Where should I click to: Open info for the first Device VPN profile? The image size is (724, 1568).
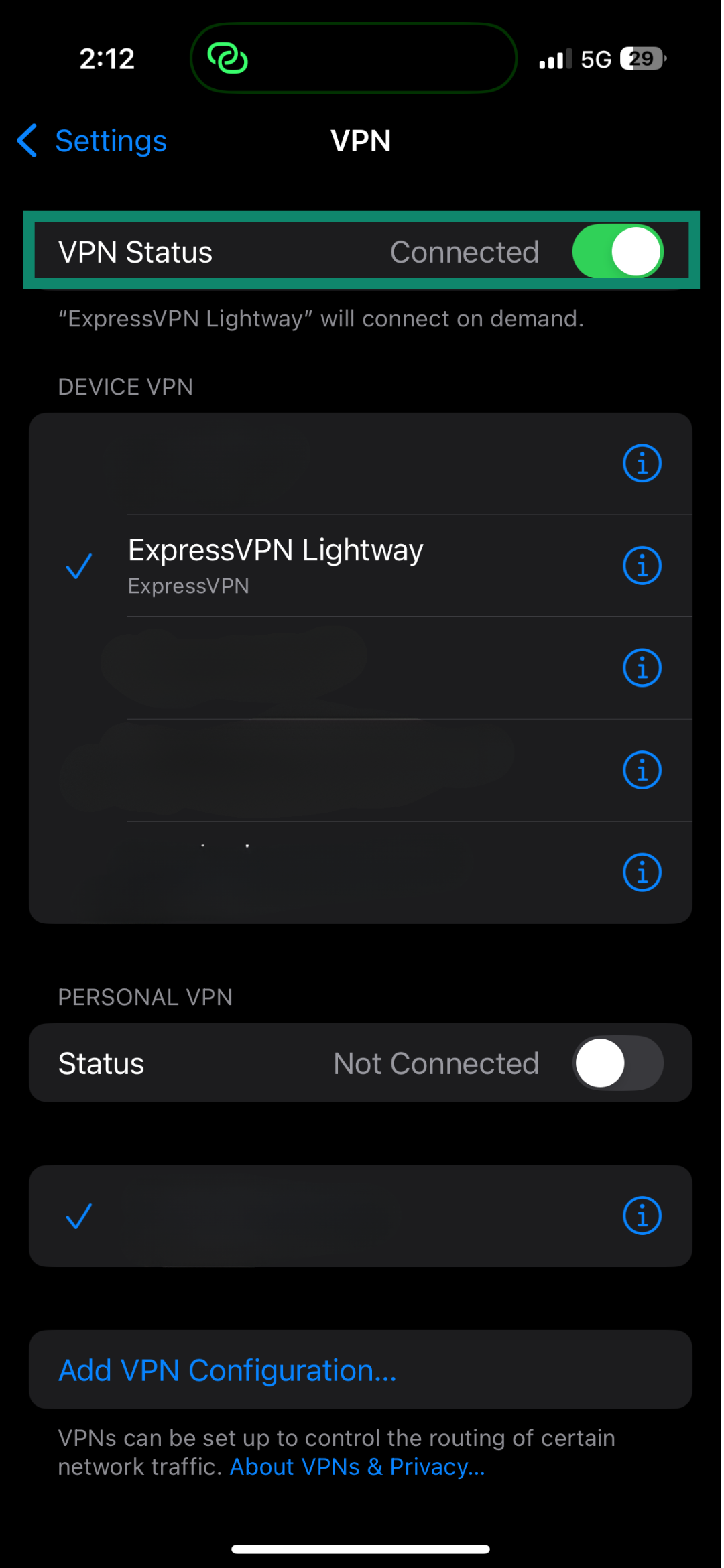tap(642, 462)
